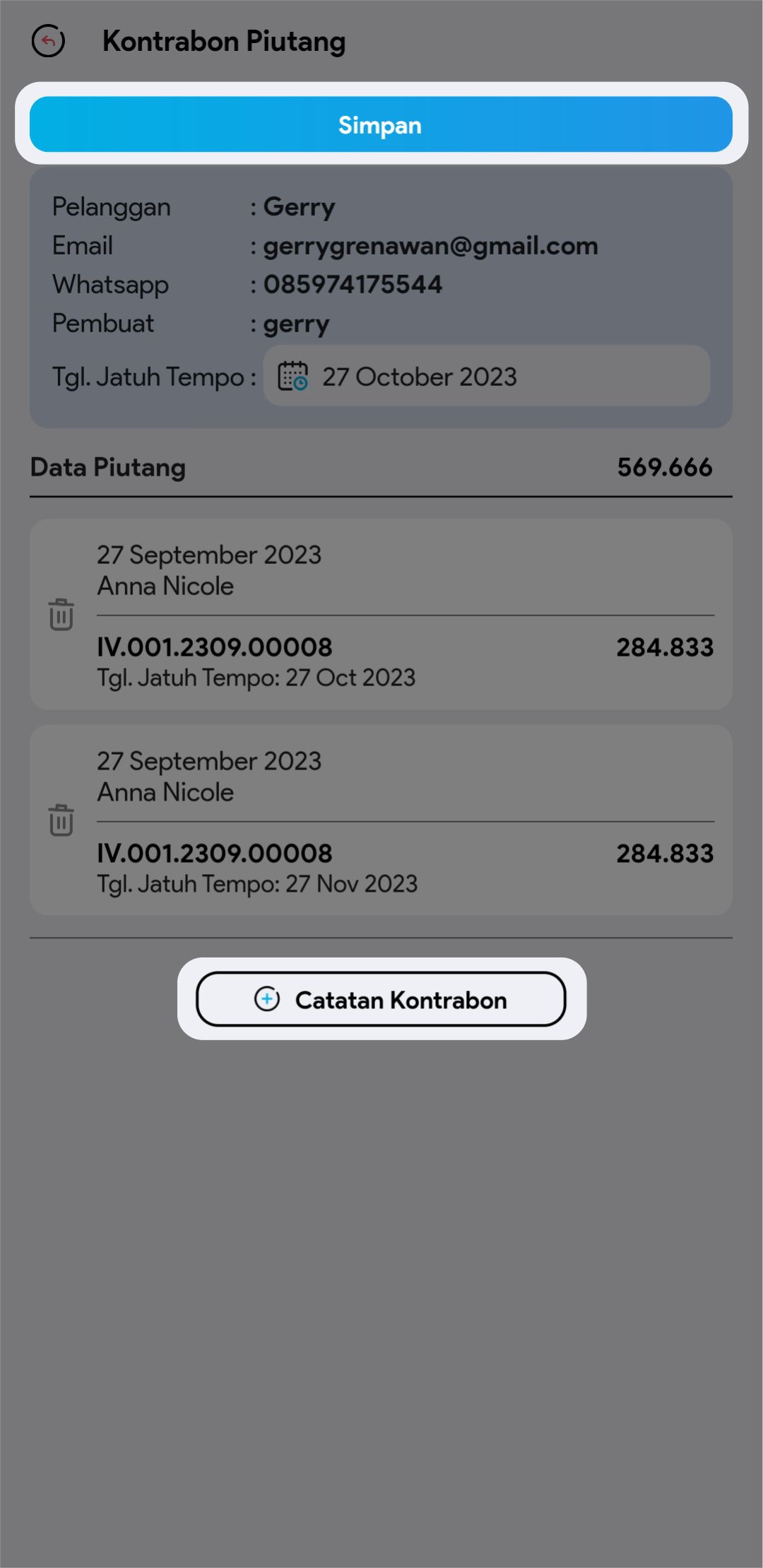Delete the invoice due 27 Oct 2023

click(61, 614)
